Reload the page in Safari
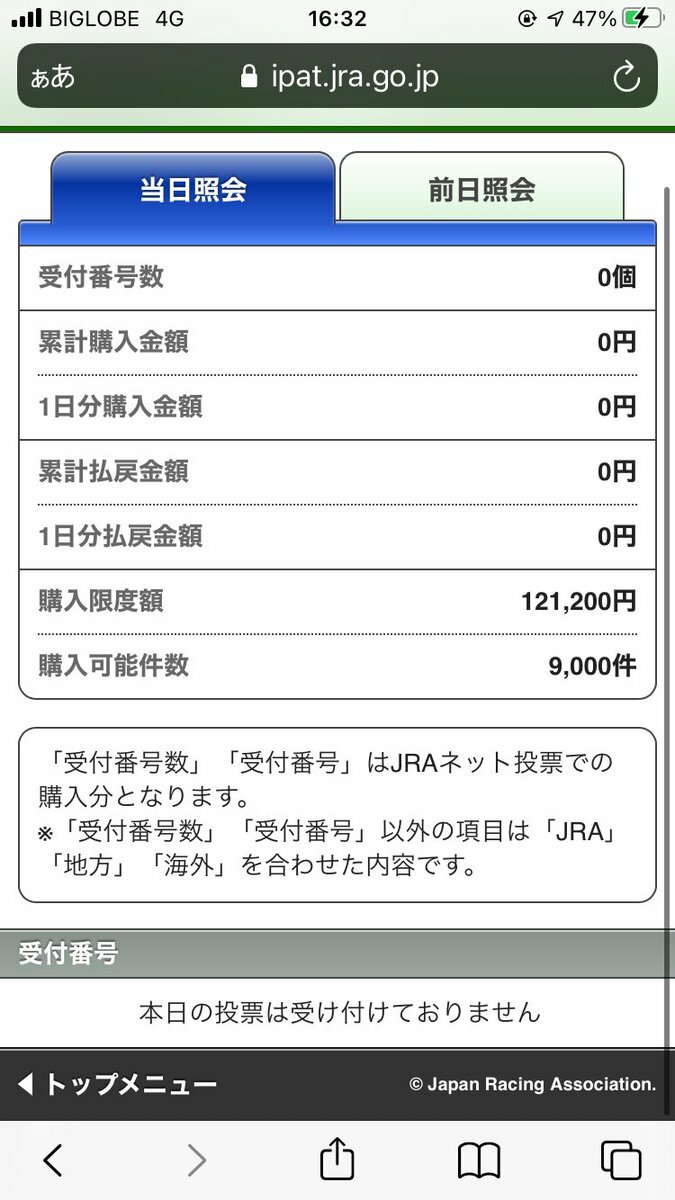Image resolution: width=675 pixels, height=1200 pixels. click(626, 77)
